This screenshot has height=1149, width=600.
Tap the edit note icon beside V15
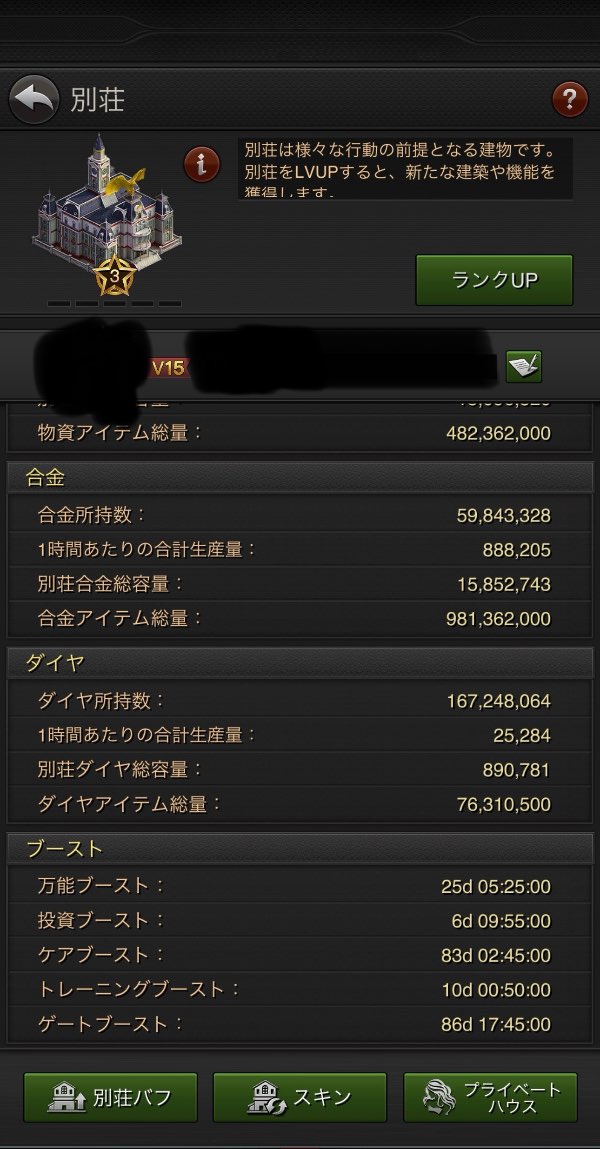tap(524, 367)
